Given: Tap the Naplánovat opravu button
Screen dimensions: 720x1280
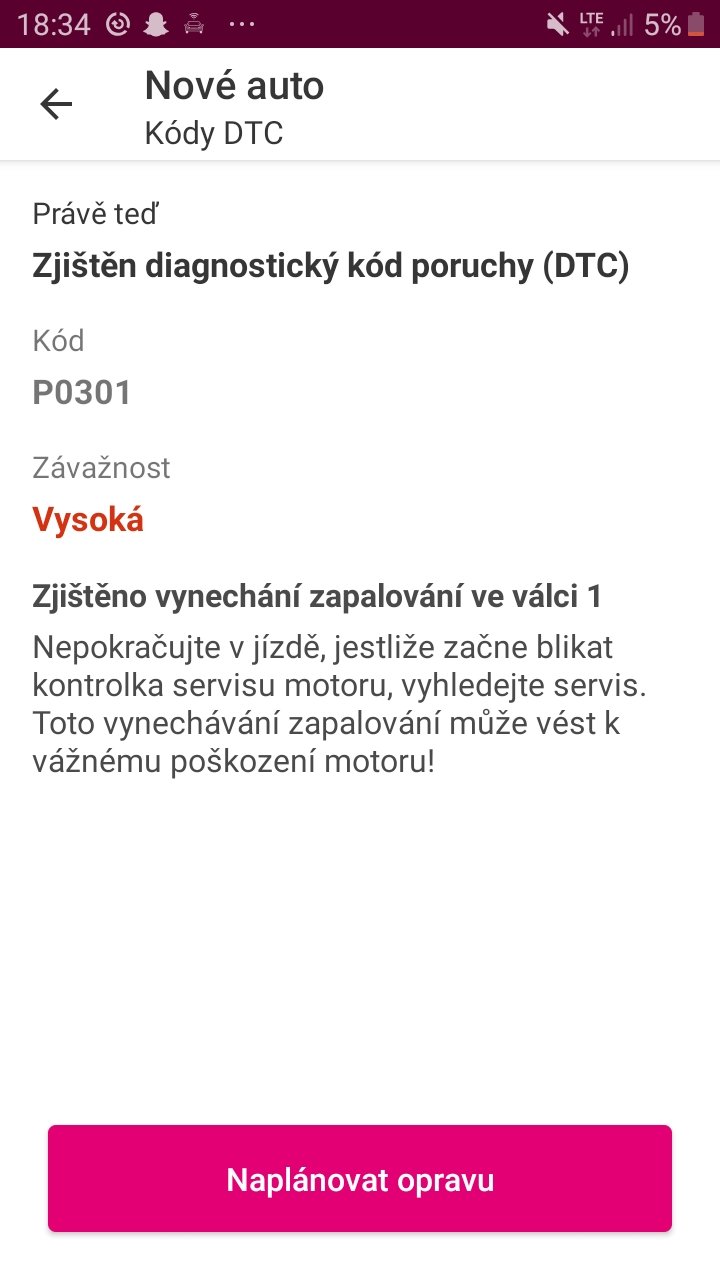Looking at the screenshot, I should [x=360, y=1179].
